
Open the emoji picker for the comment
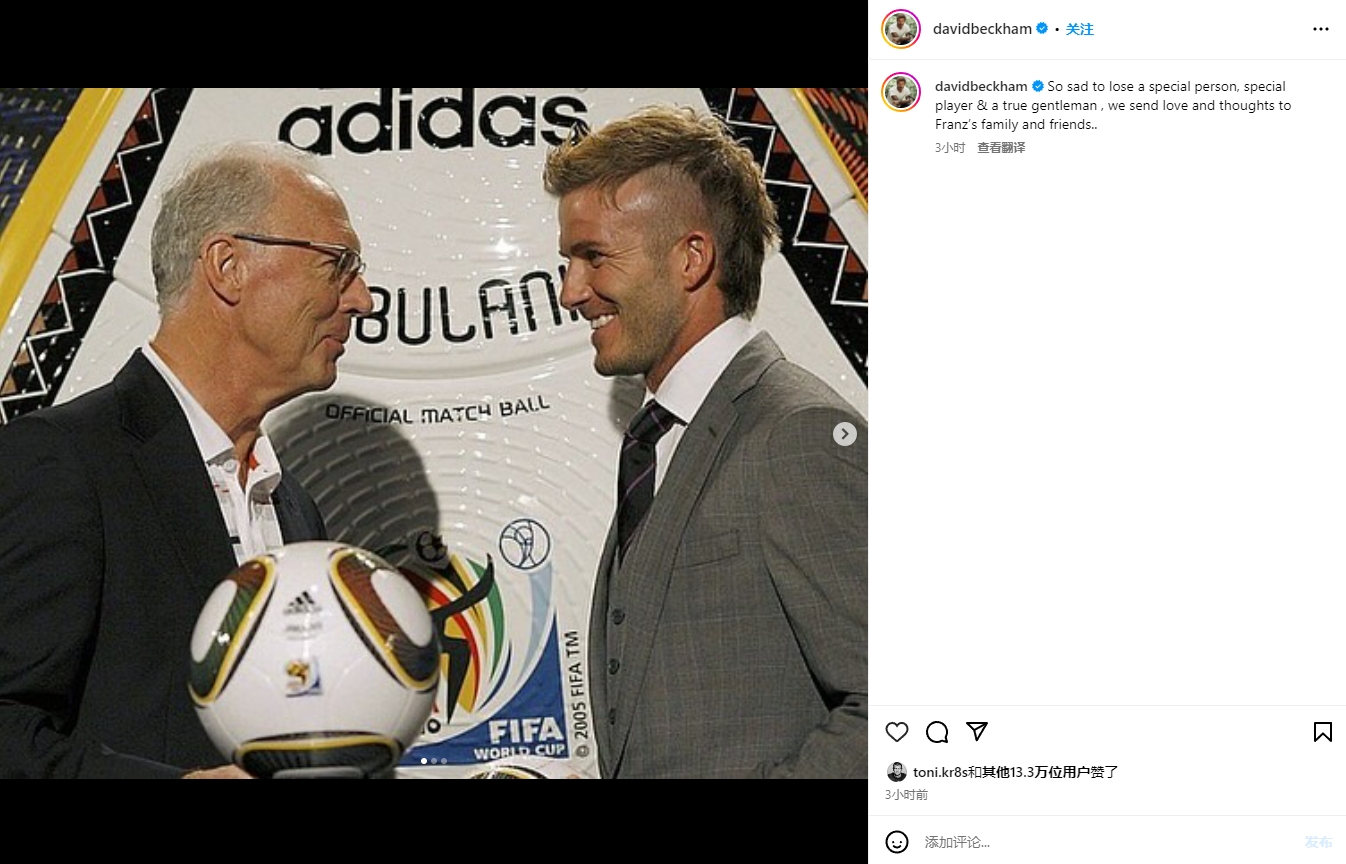897,842
